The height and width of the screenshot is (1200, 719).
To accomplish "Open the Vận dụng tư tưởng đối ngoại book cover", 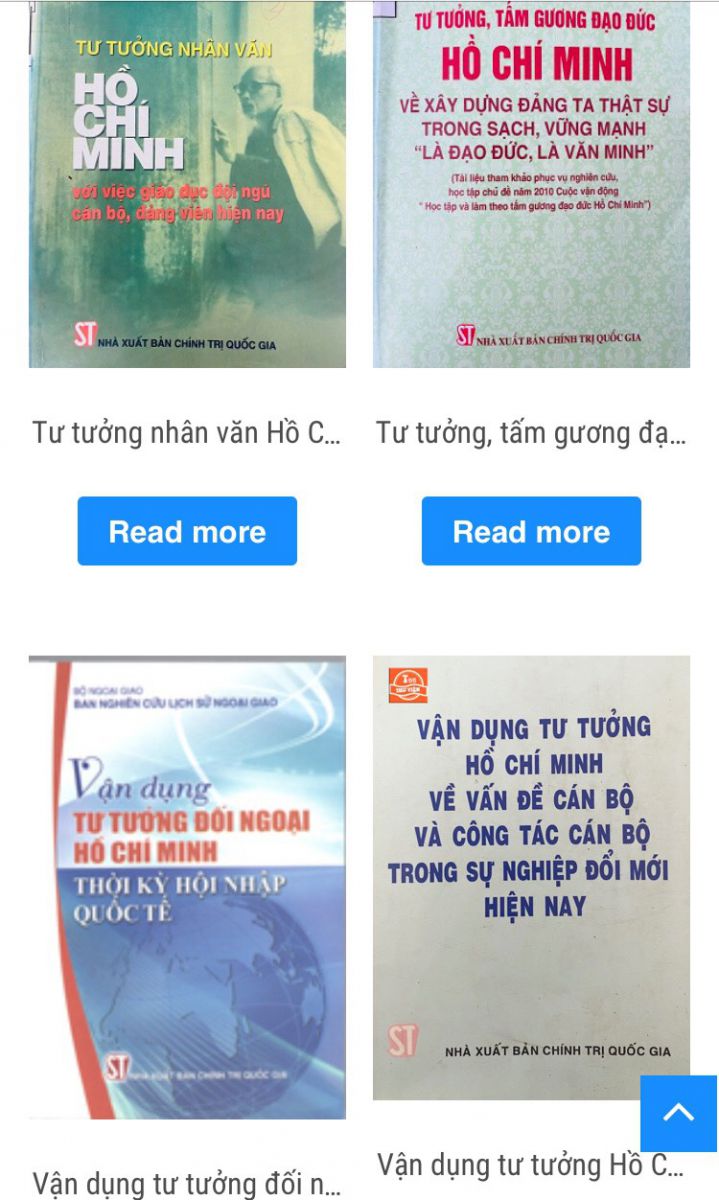I will point(187,887).
